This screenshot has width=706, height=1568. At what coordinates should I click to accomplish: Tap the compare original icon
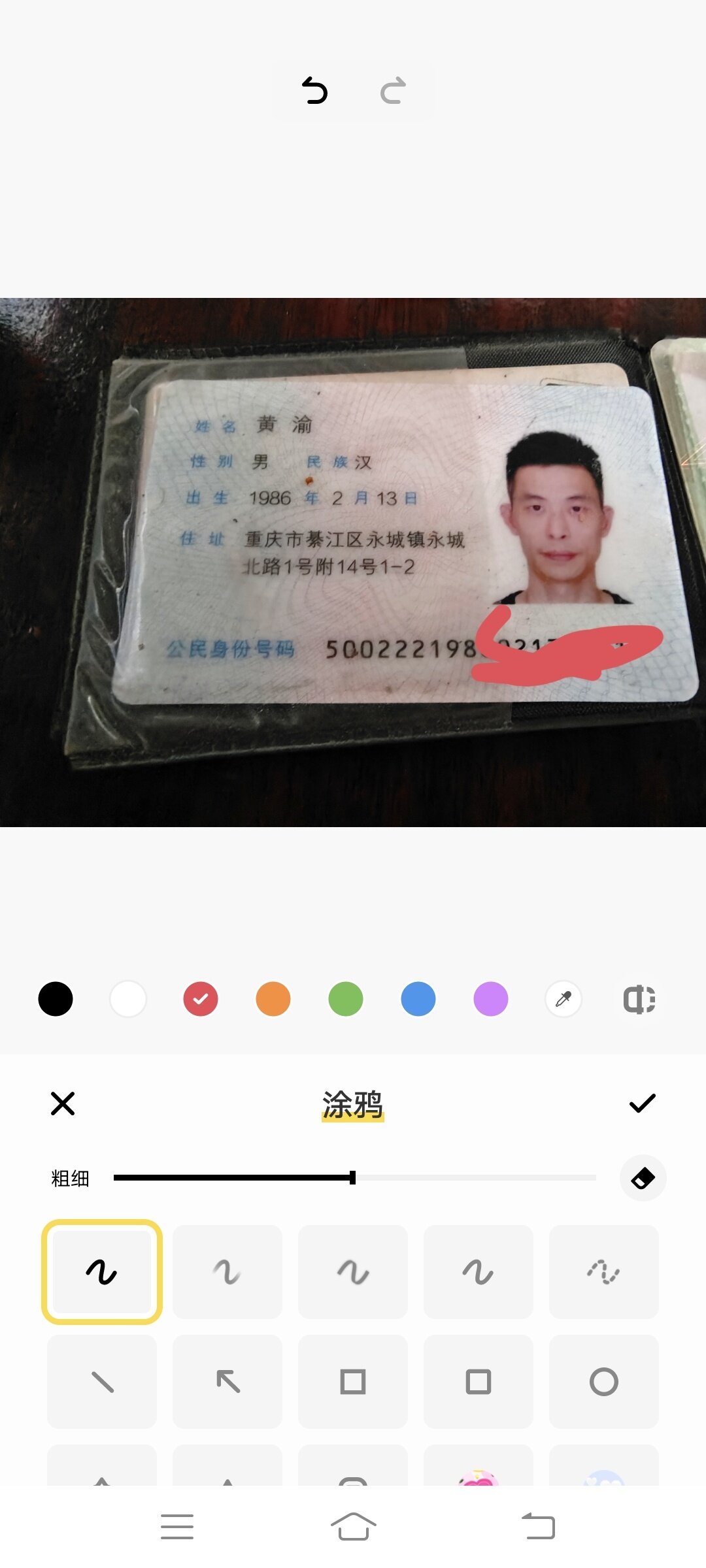tap(639, 999)
